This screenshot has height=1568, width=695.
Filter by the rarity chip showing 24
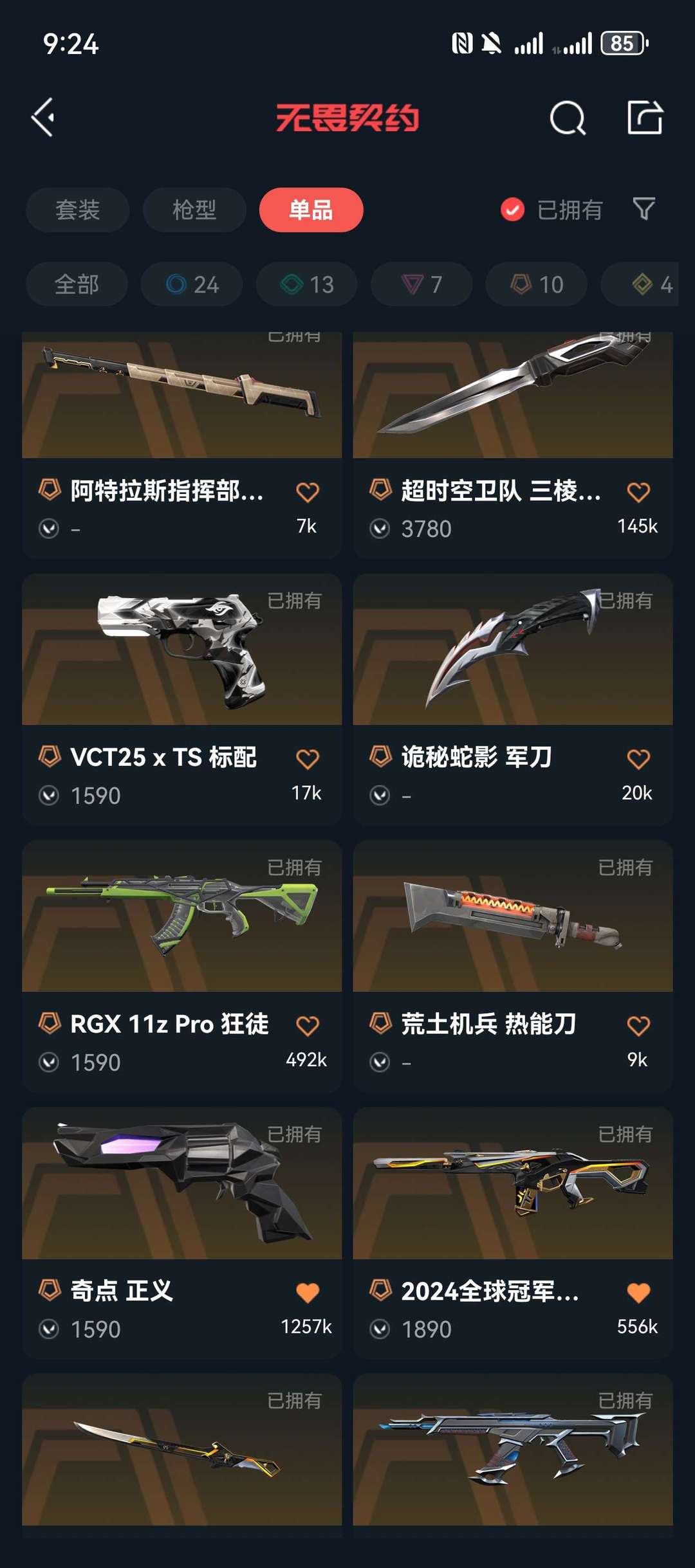pos(192,284)
